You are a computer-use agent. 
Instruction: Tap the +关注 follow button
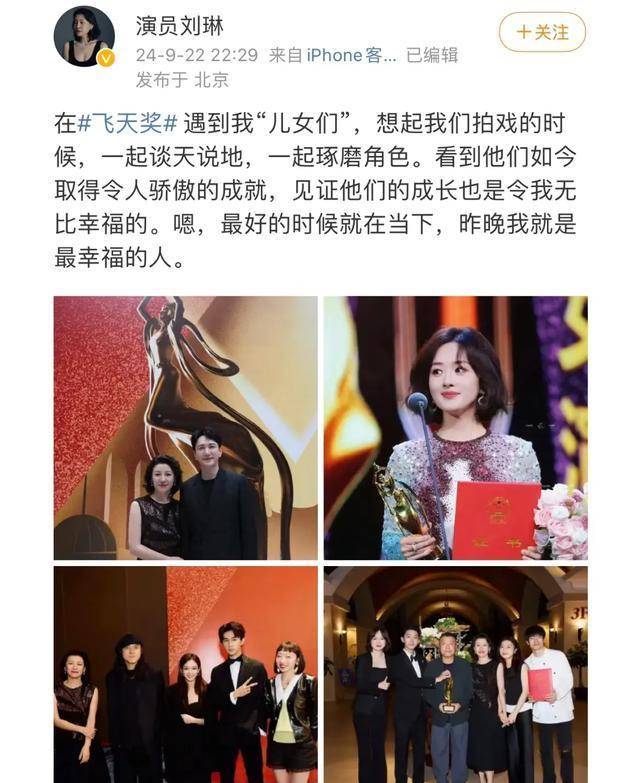[541, 32]
